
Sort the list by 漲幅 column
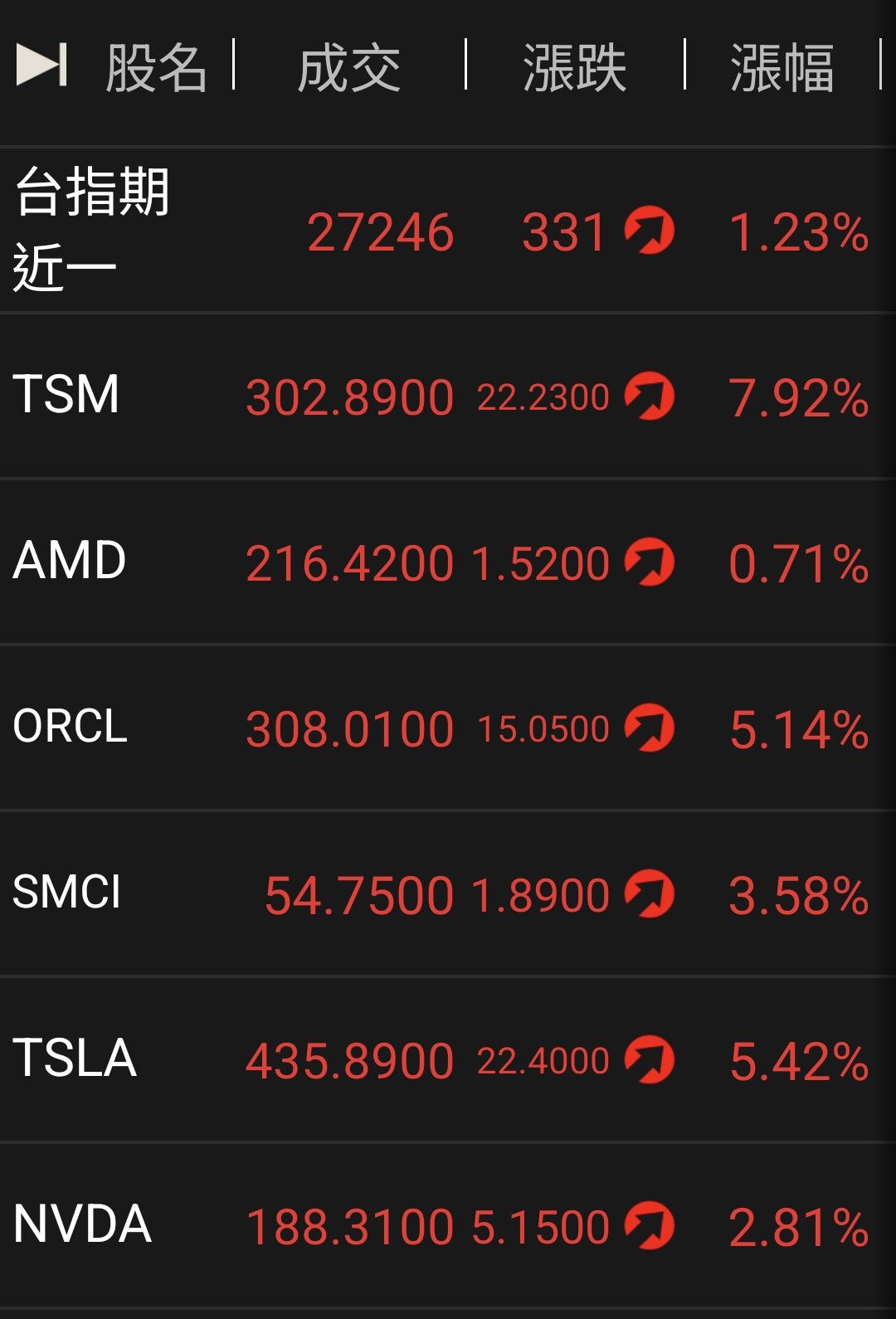[x=782, y=68]
